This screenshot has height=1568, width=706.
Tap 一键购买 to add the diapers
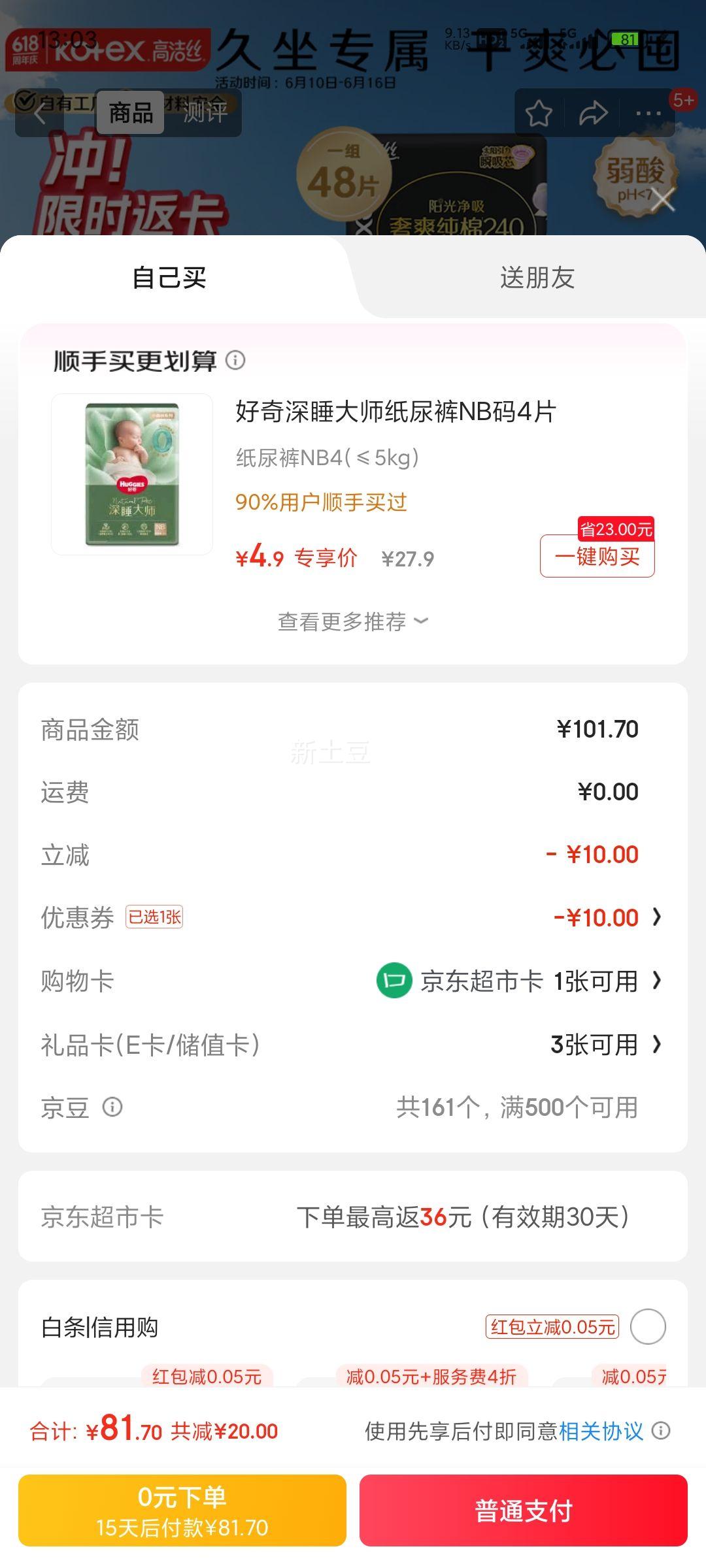[597, 557]
